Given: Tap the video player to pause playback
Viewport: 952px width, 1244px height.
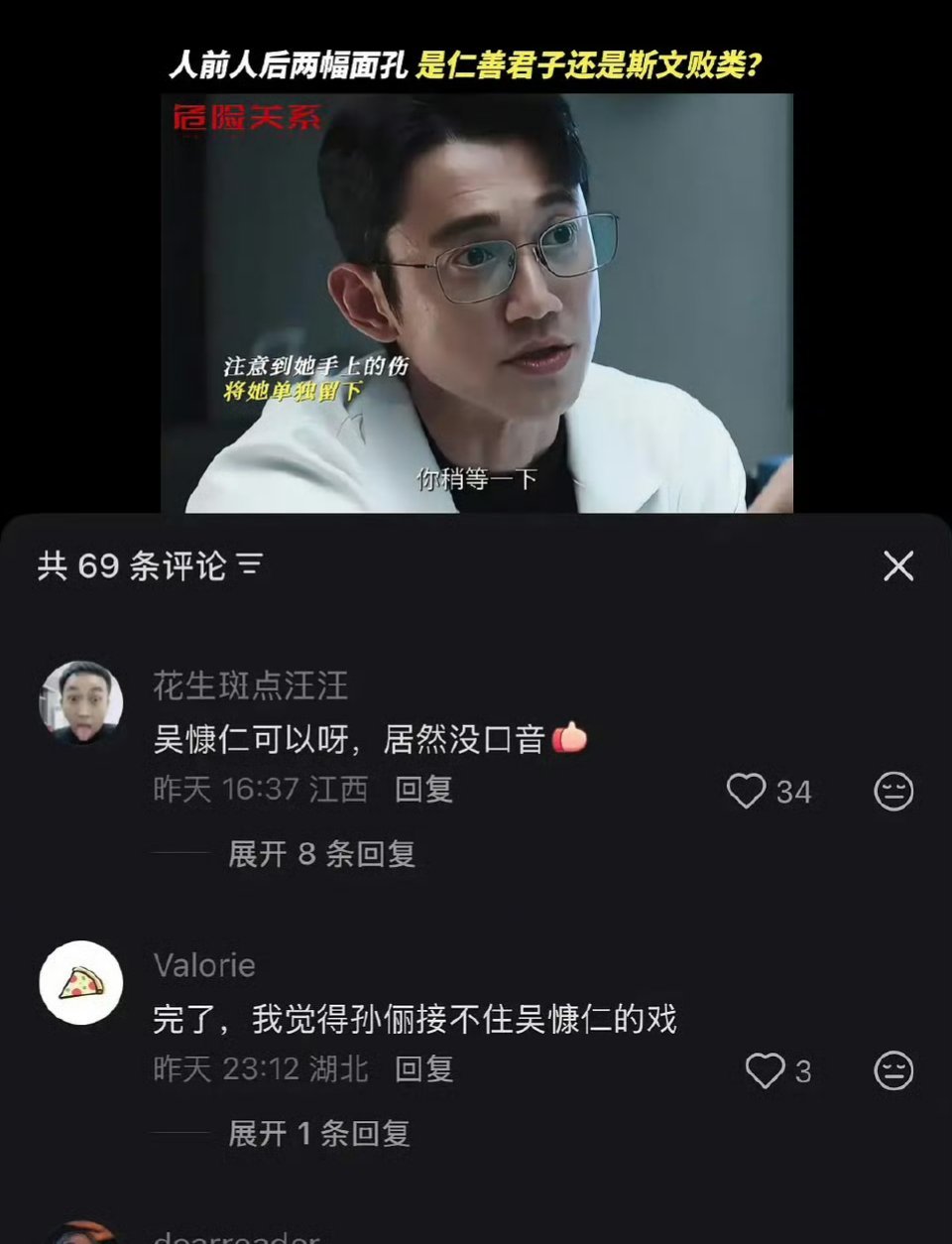Looking at the screenshot, I should 476,298.
